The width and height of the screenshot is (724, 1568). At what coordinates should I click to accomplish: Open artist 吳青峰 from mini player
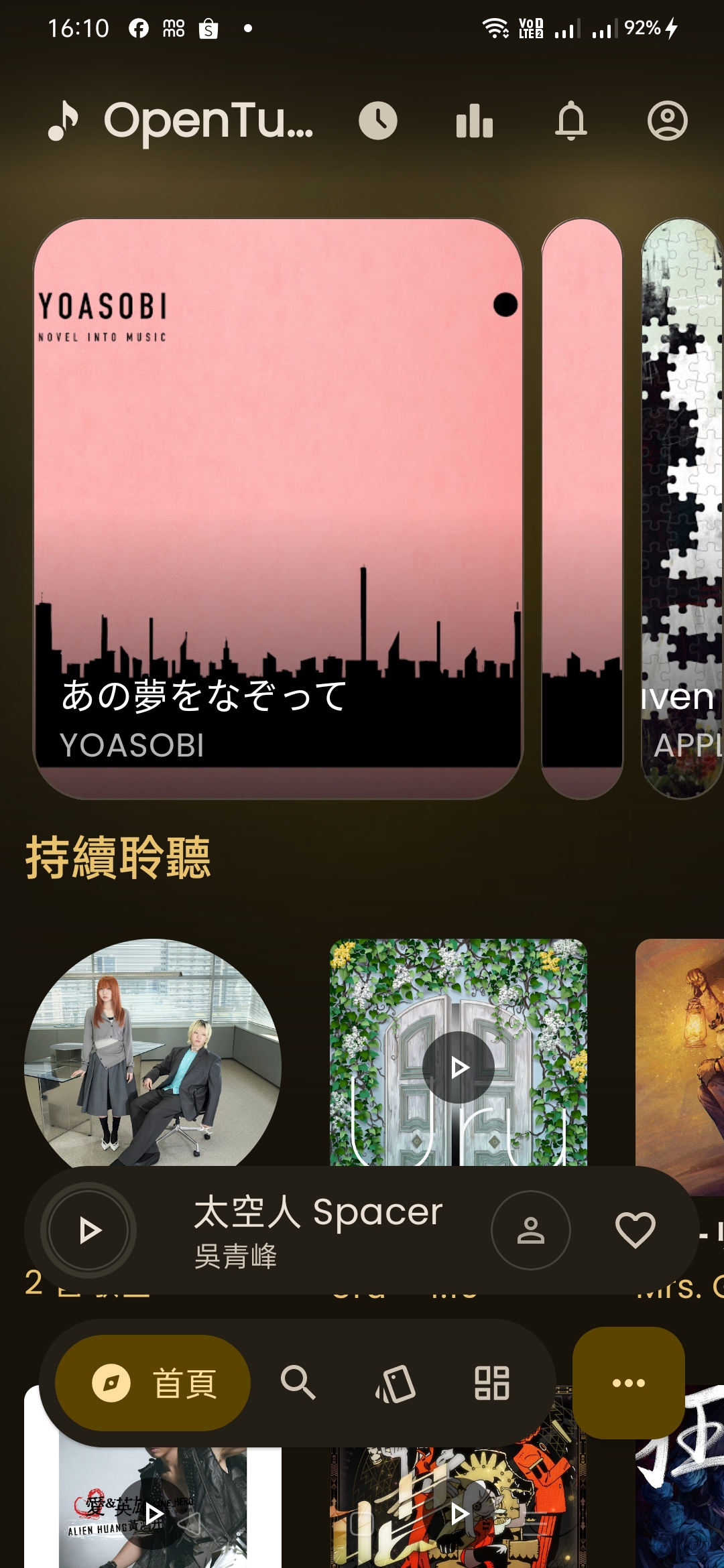530,1230
